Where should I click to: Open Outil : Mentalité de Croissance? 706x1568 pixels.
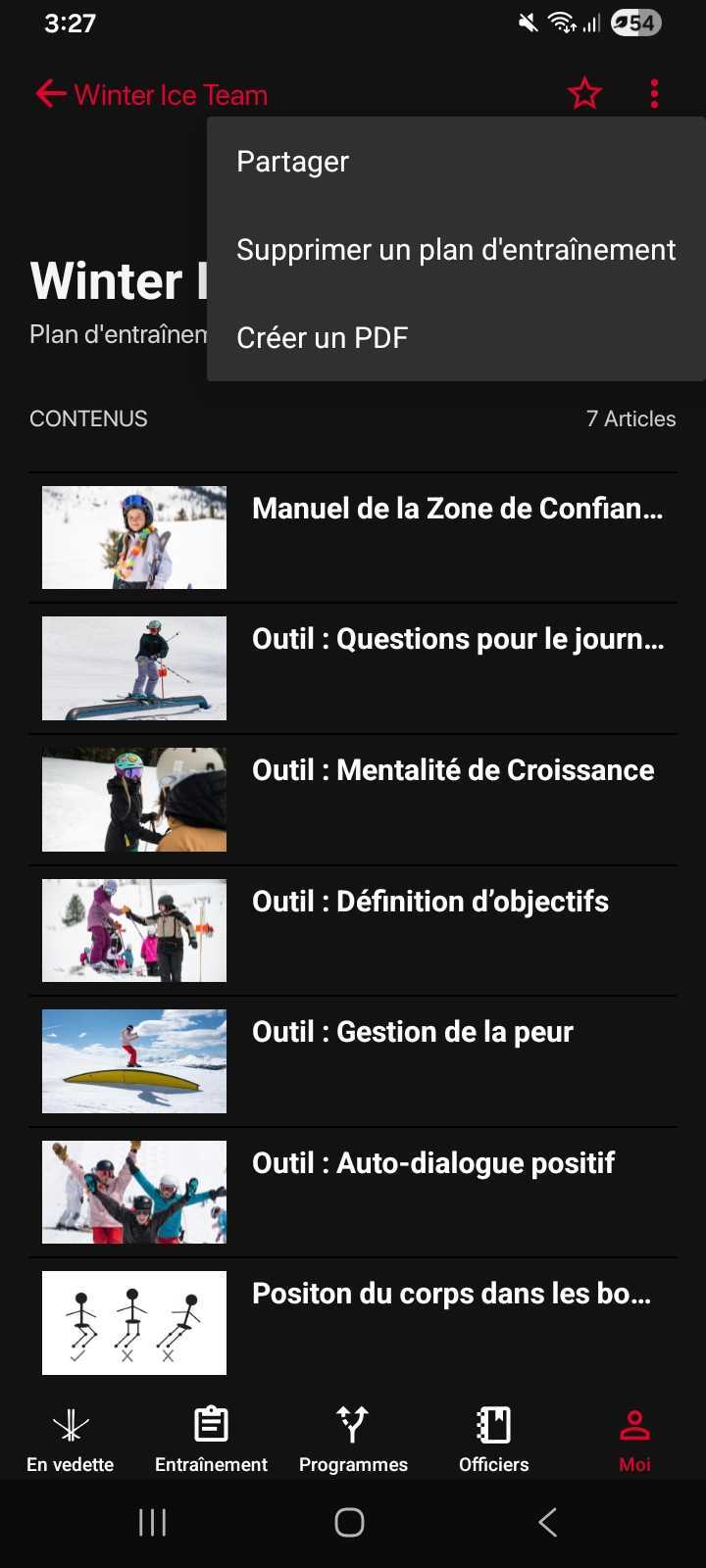[452, 770]
